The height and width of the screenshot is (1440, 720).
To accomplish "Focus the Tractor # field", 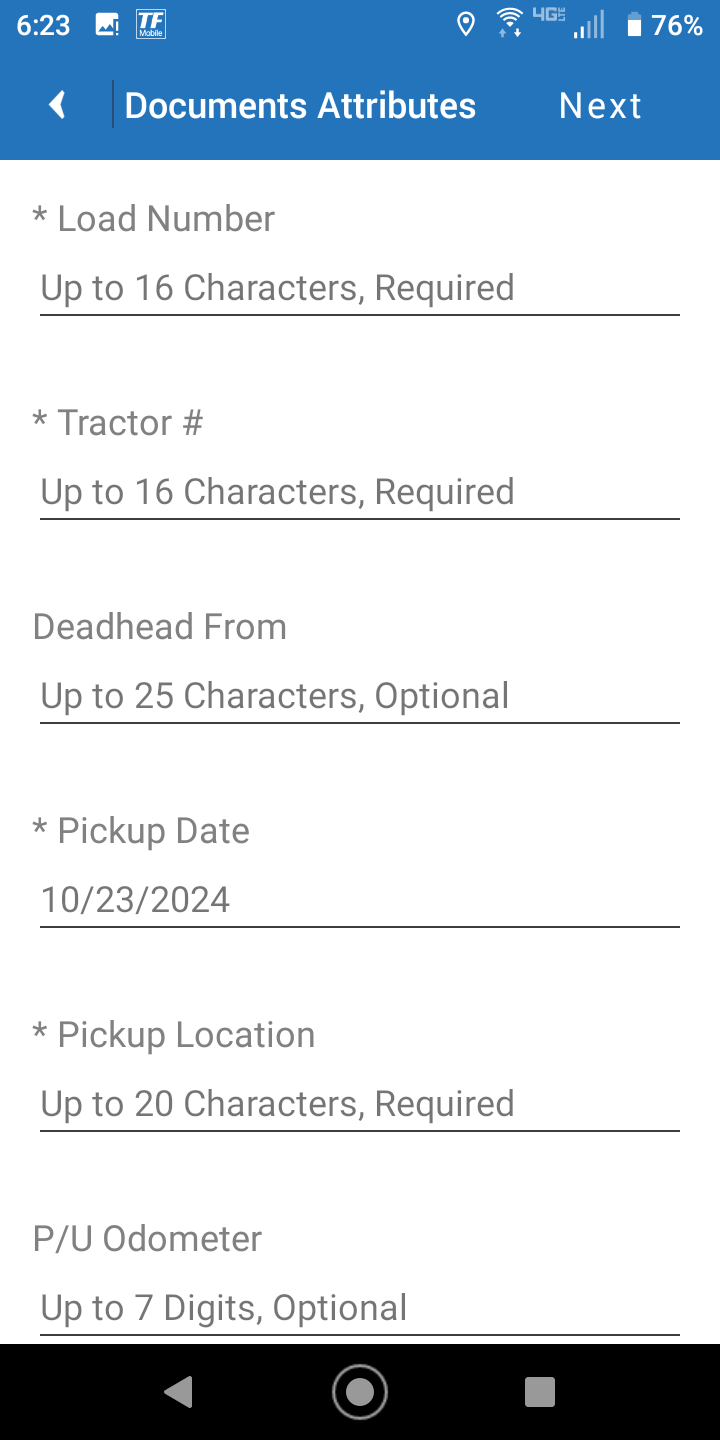I will [360, 493].
